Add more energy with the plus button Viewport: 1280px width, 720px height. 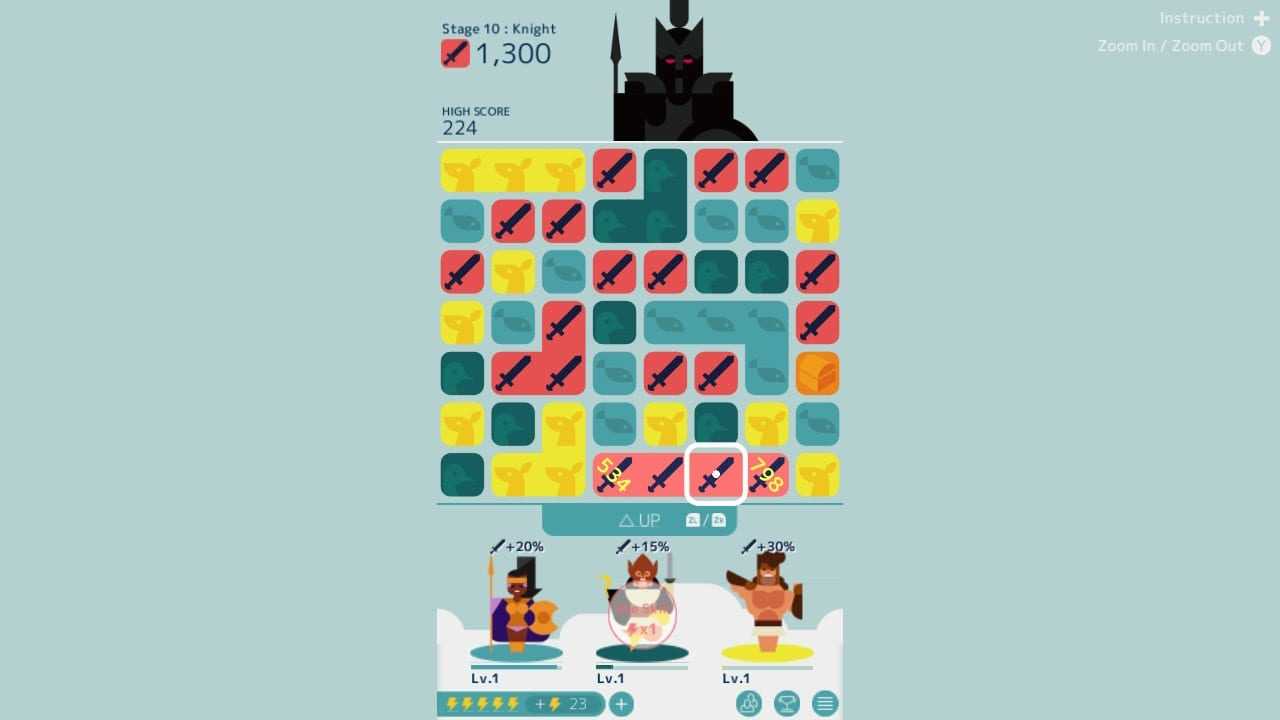tap(621, 704)
